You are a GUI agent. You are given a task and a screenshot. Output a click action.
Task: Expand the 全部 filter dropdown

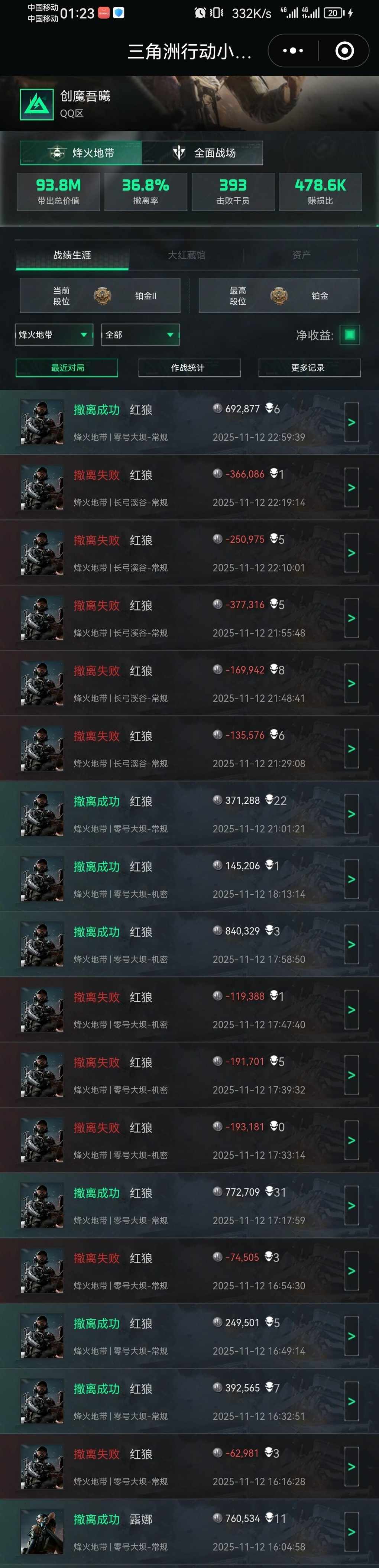[x=140, y=335]
